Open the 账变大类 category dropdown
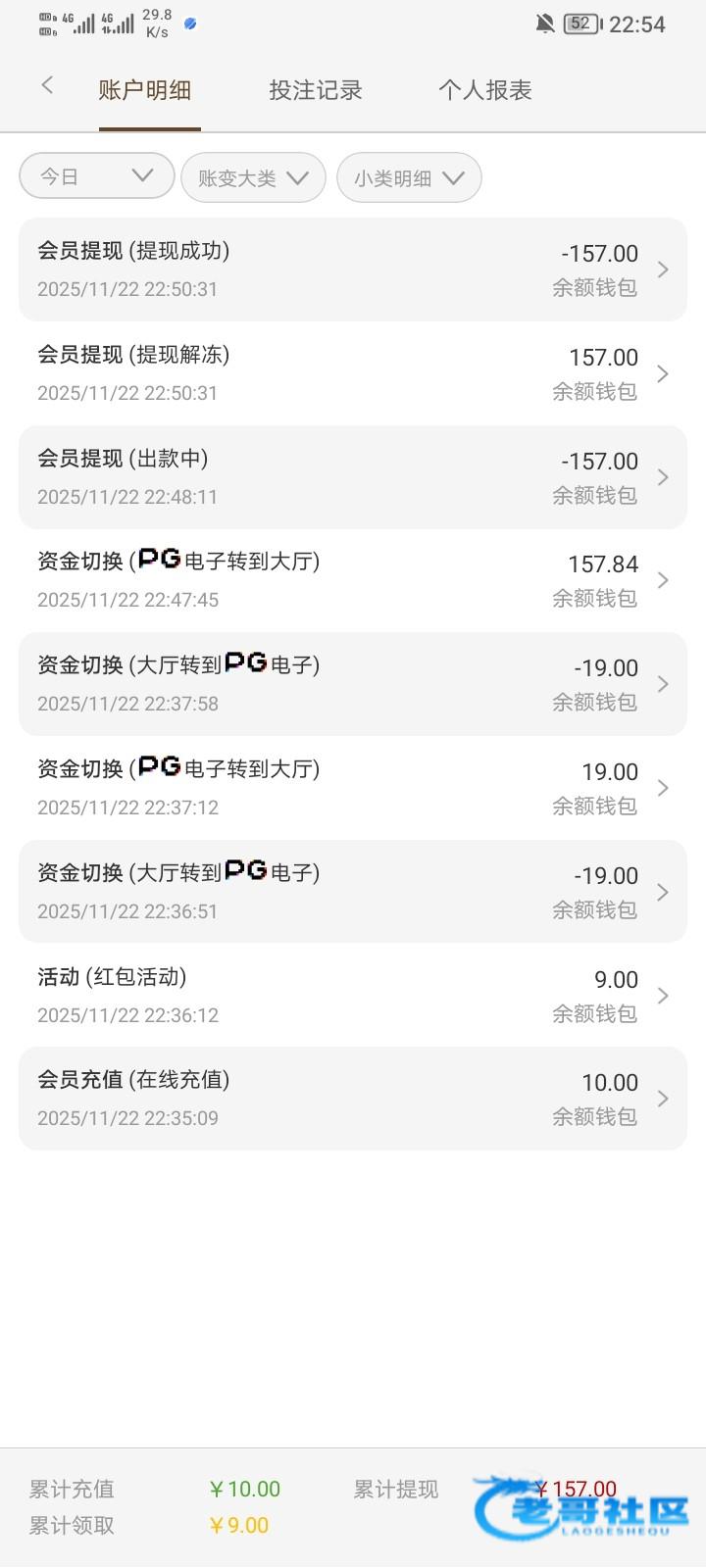The height and width of the screenshot is (1568, 706). coord(253,177)
